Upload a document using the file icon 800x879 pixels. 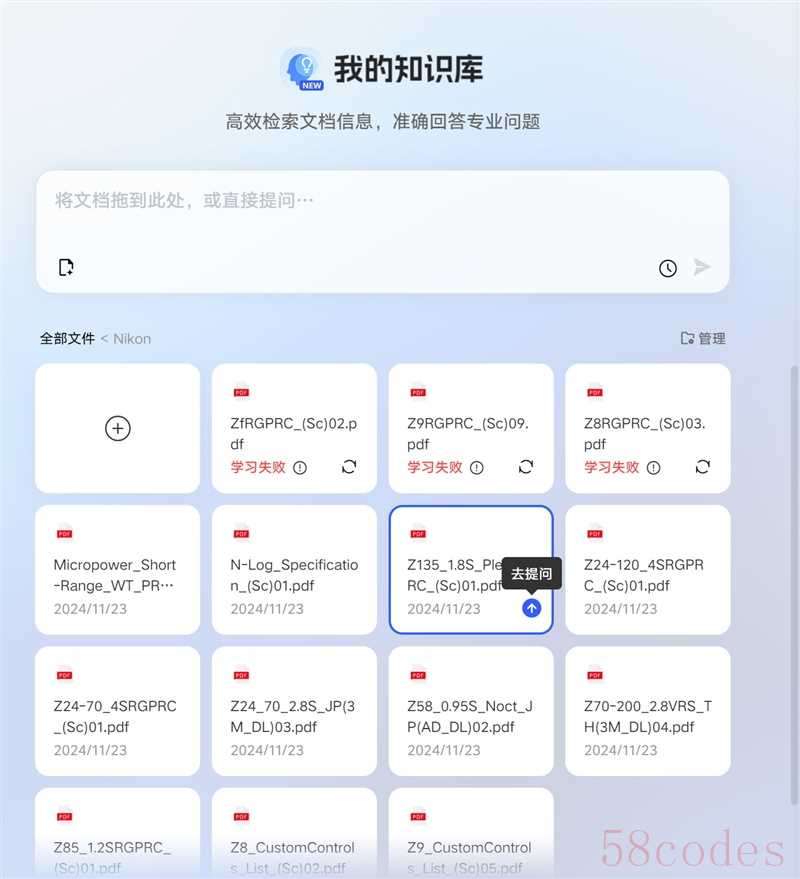tap(66, 267)
